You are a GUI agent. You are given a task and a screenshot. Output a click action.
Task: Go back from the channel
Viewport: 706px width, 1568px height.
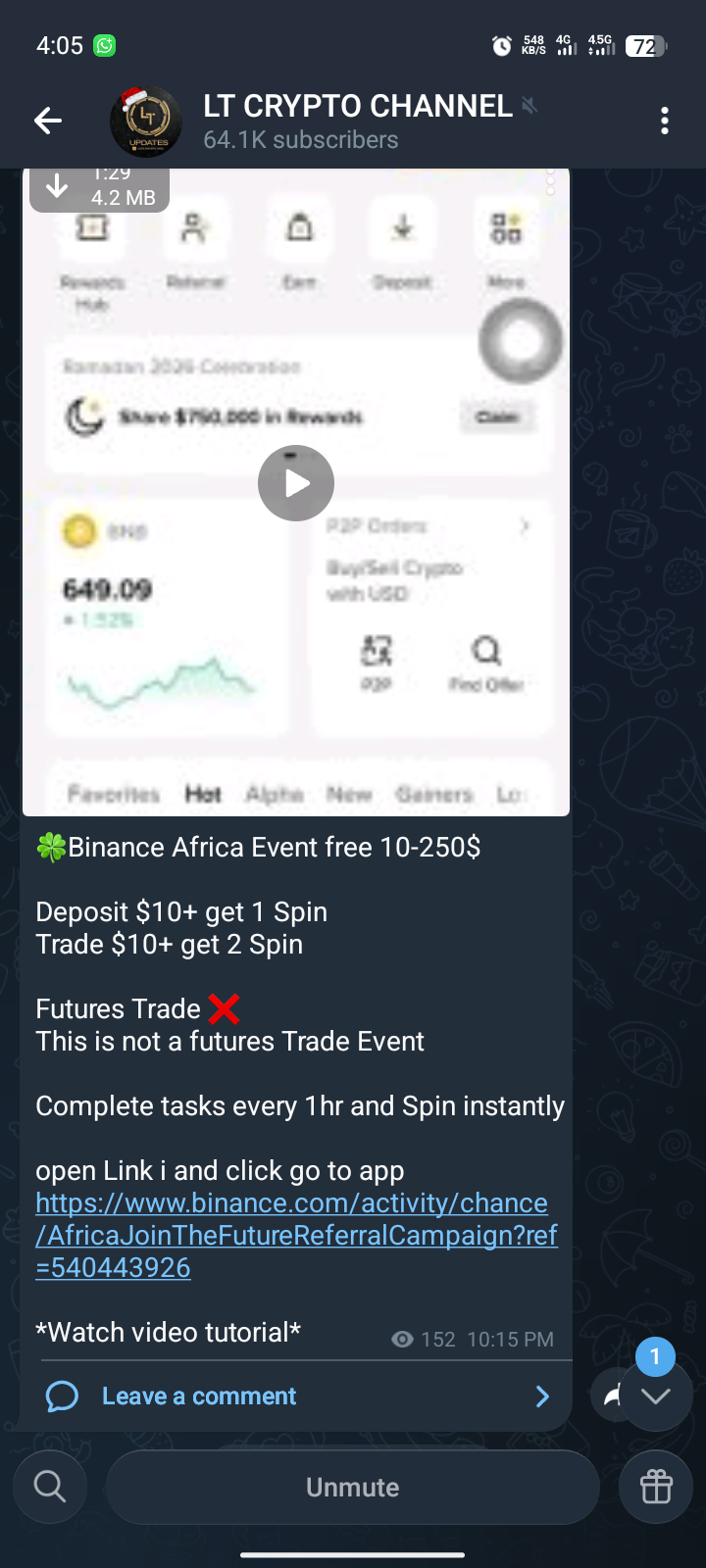point(47,122)
